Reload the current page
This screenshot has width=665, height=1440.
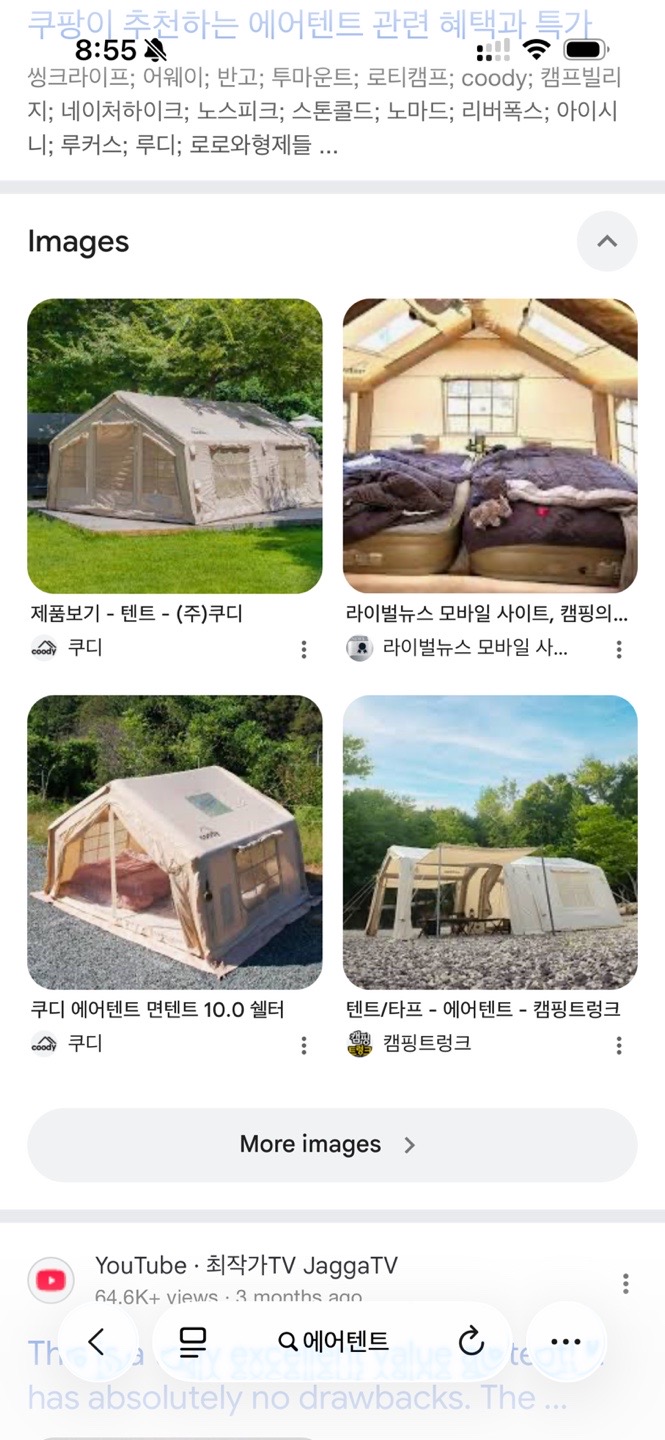pyautogui.click(x=471, y=1341)
